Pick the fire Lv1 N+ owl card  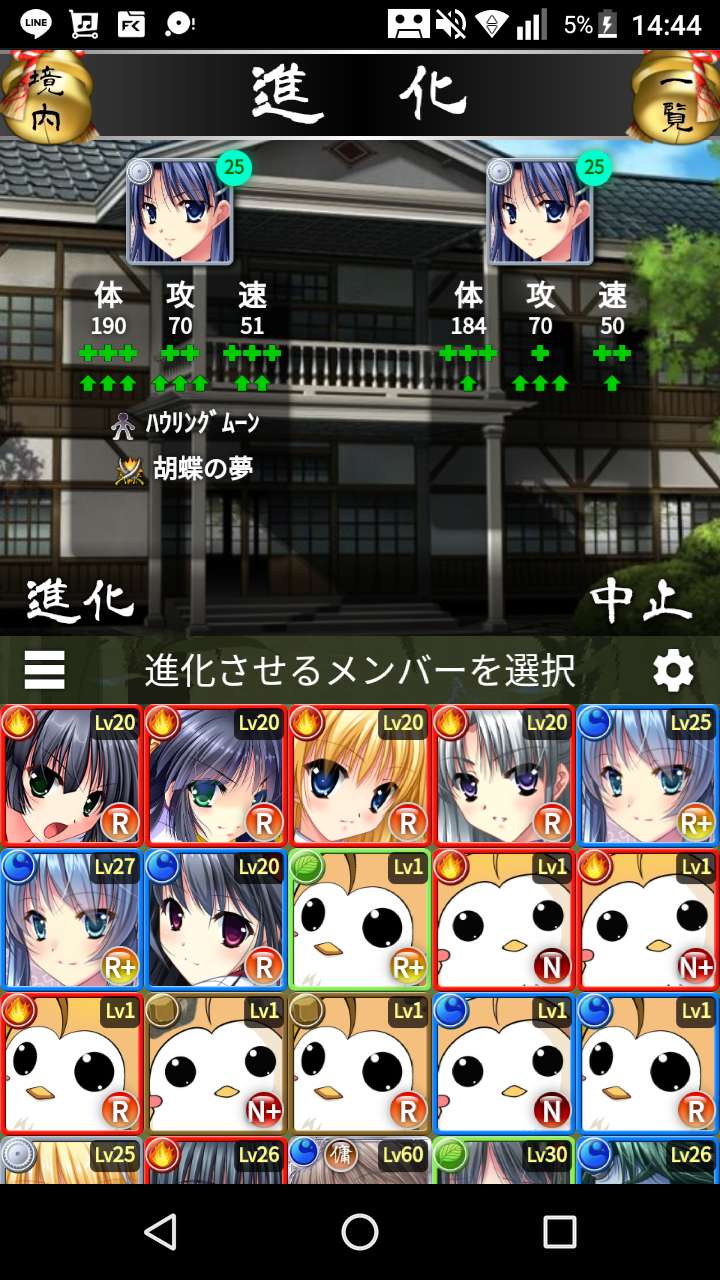pyautogui.click(x=647, y=920)
